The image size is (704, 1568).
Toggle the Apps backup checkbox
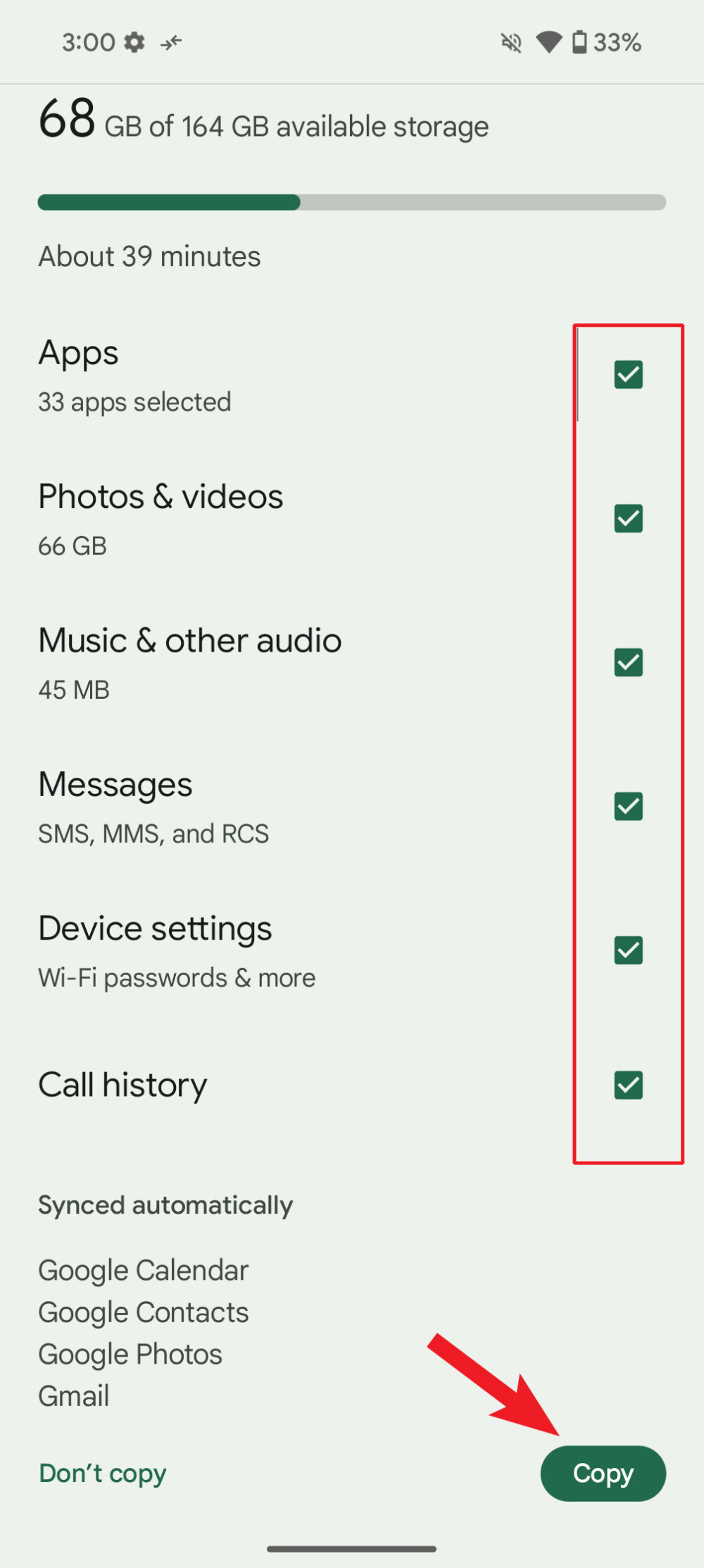point(627,375)
